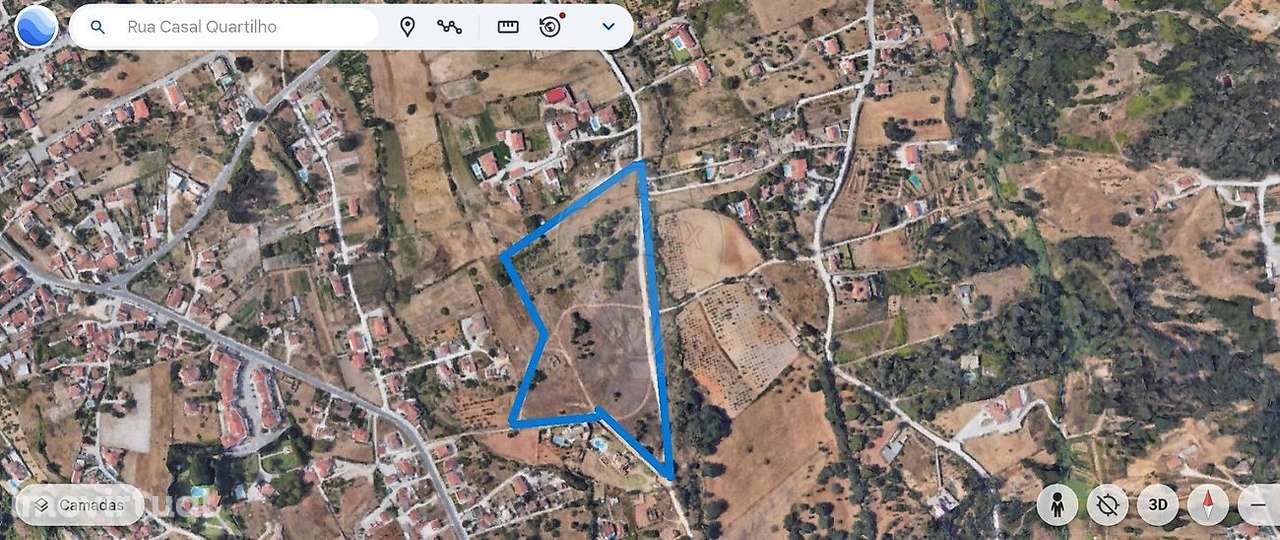Activate Street View pegman
1280x540 pixels.
pos(1057,505)
